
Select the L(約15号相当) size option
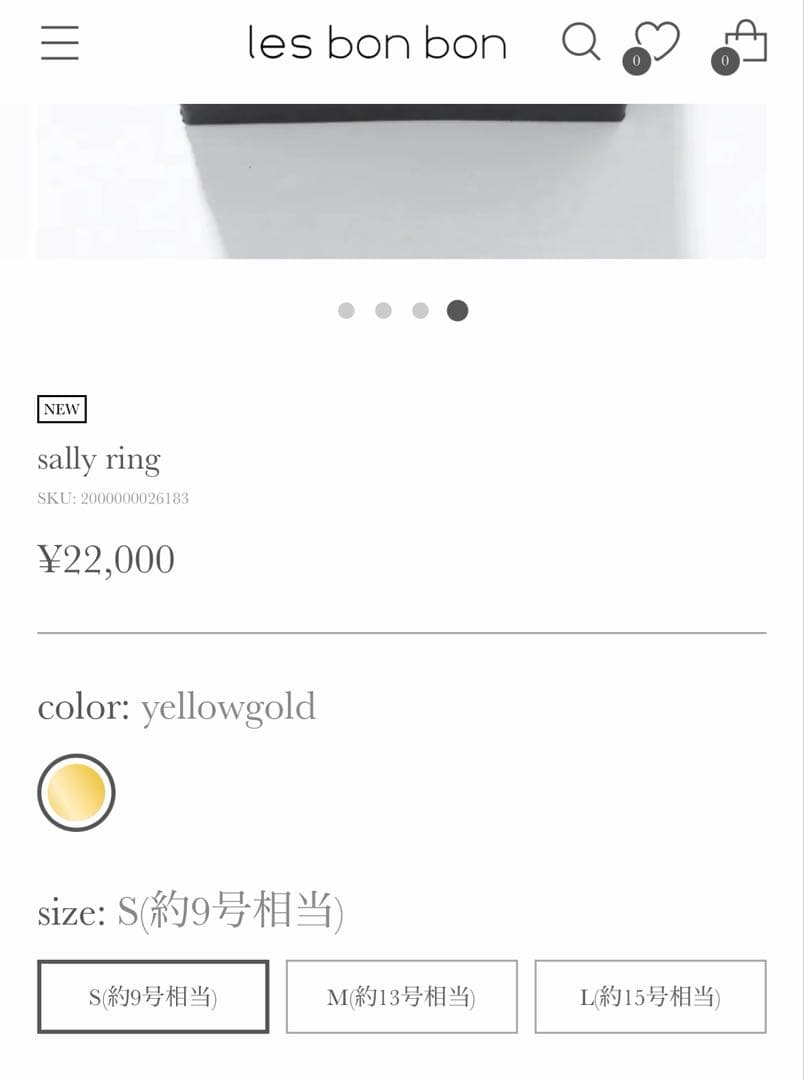[649, 997]
